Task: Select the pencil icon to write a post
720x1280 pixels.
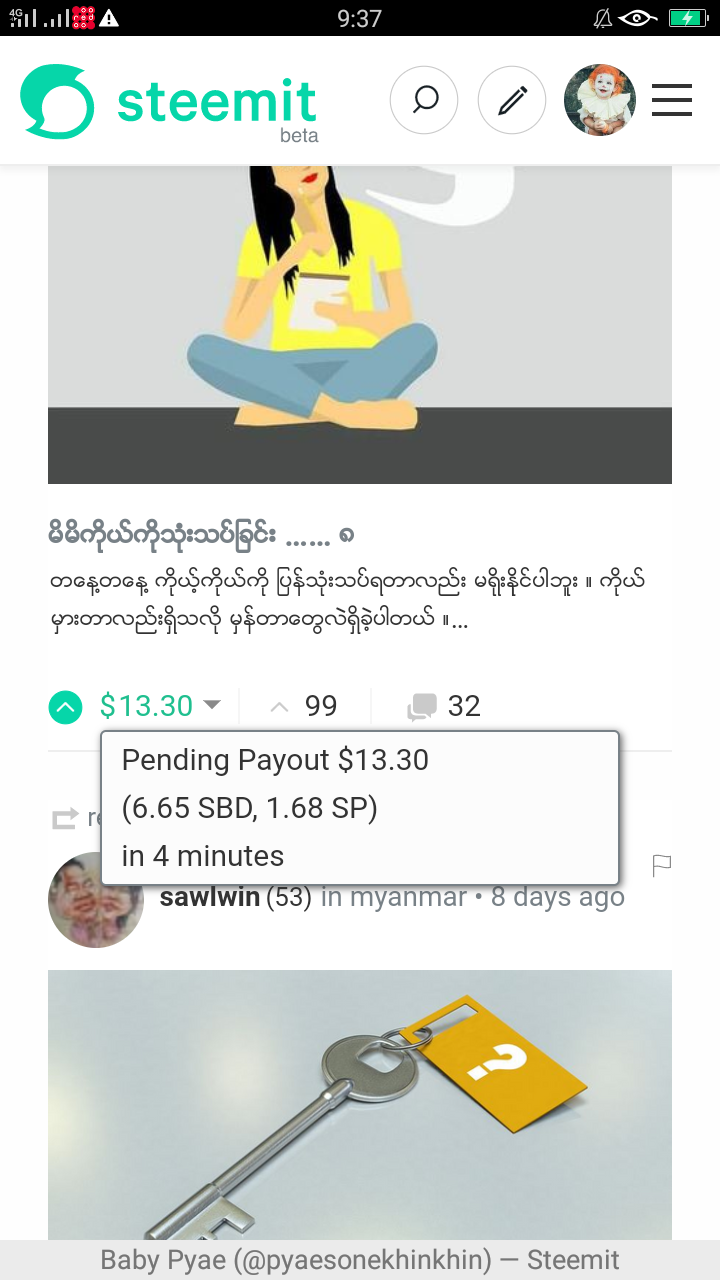Action: [512, 100]
